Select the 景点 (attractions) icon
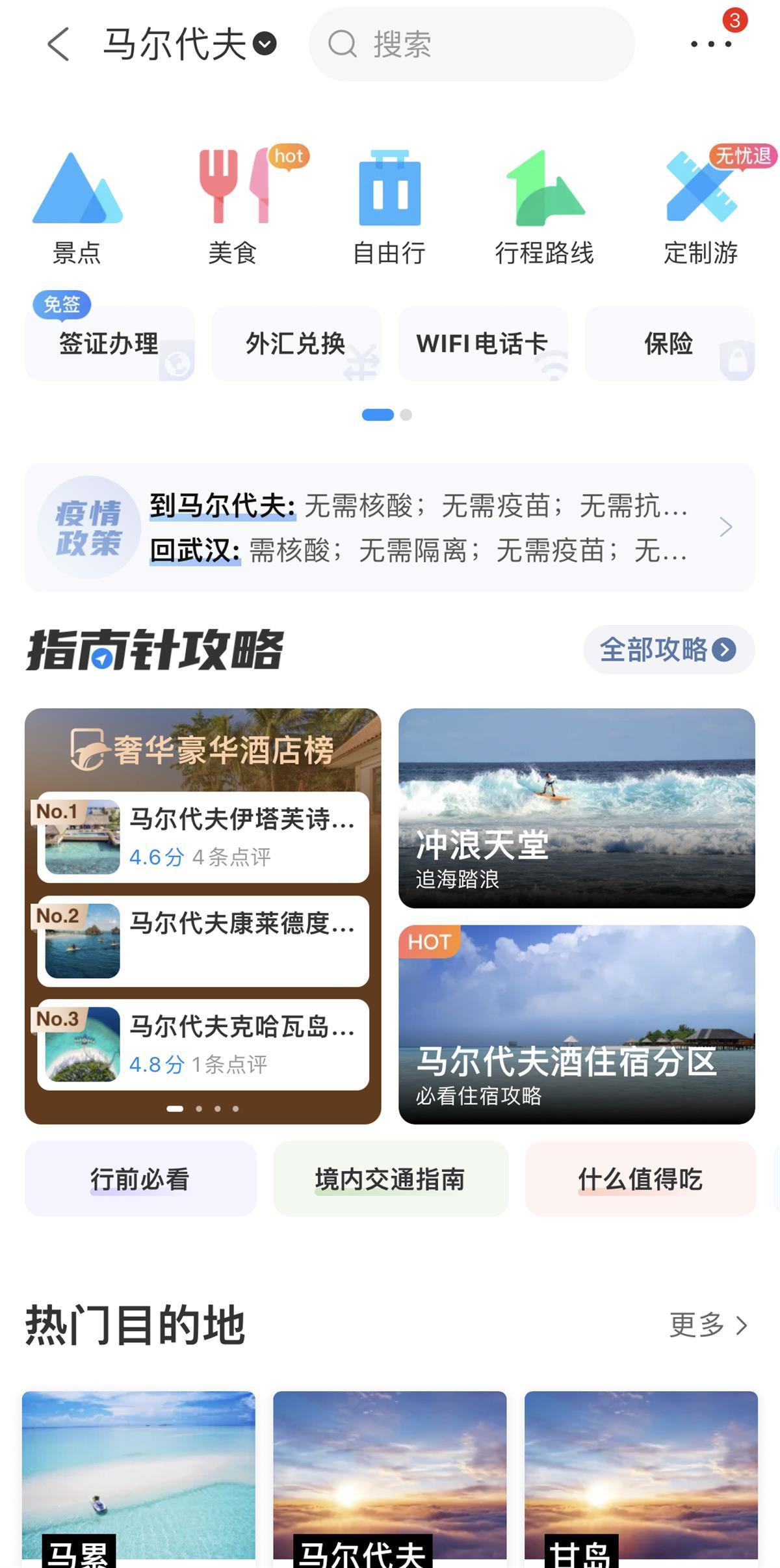Image resolution: width=780 pixels, height=1568 pixels. click(78, 195)
